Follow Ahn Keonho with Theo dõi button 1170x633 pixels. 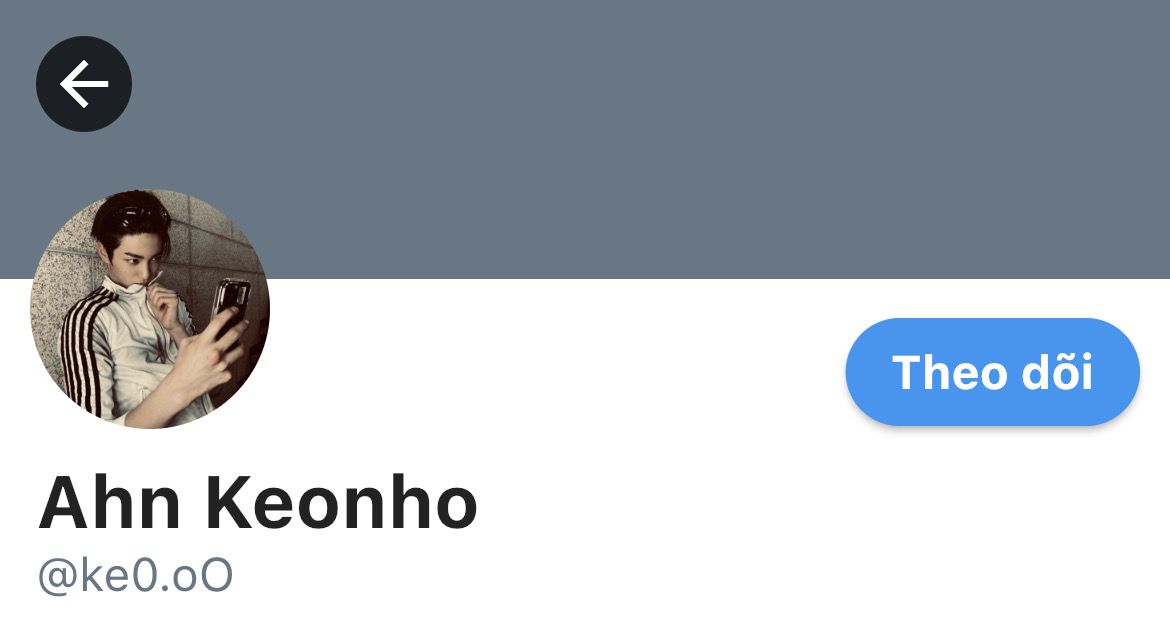pyautogui.click(x=992, y=372)
